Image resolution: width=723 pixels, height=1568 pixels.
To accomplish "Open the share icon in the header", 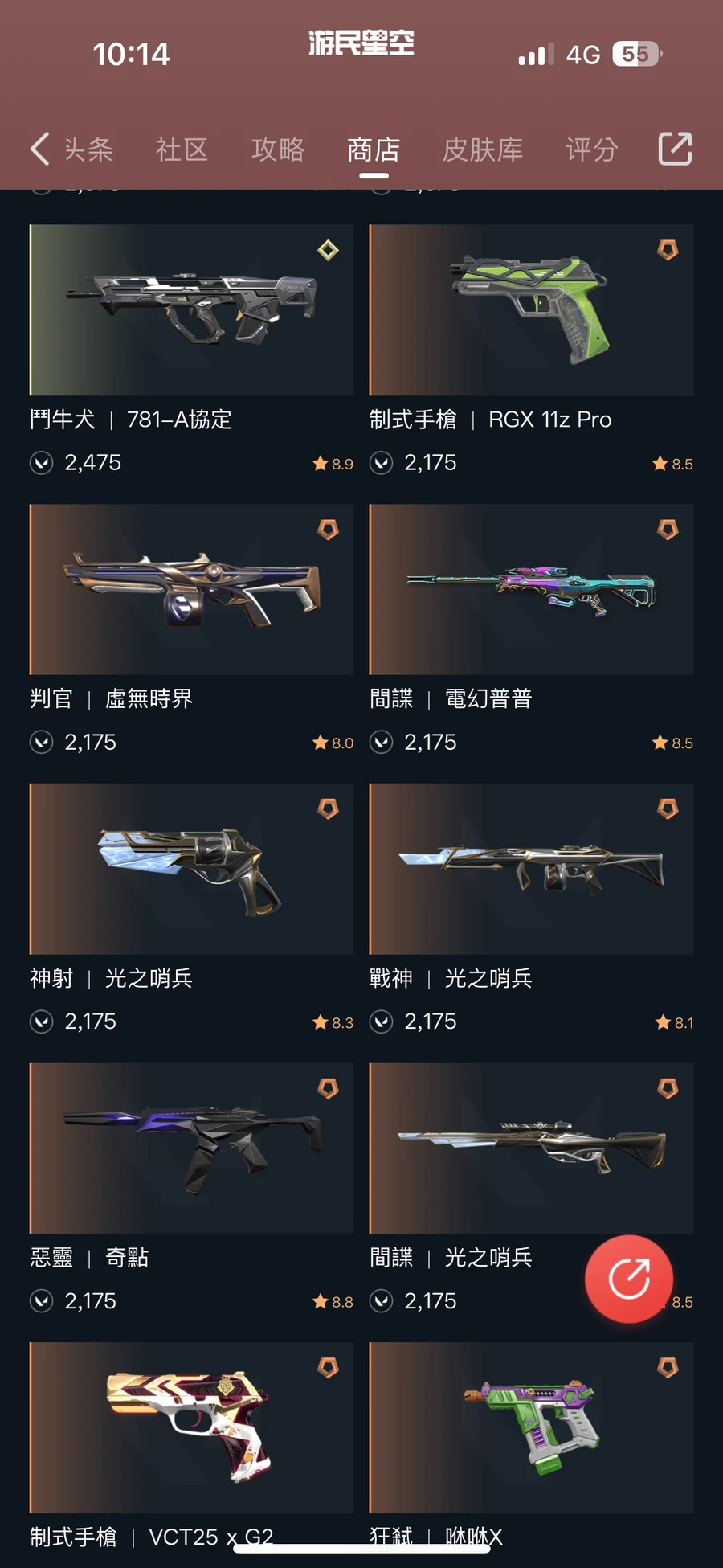I will pyautogui.click(x=675, y=149).
